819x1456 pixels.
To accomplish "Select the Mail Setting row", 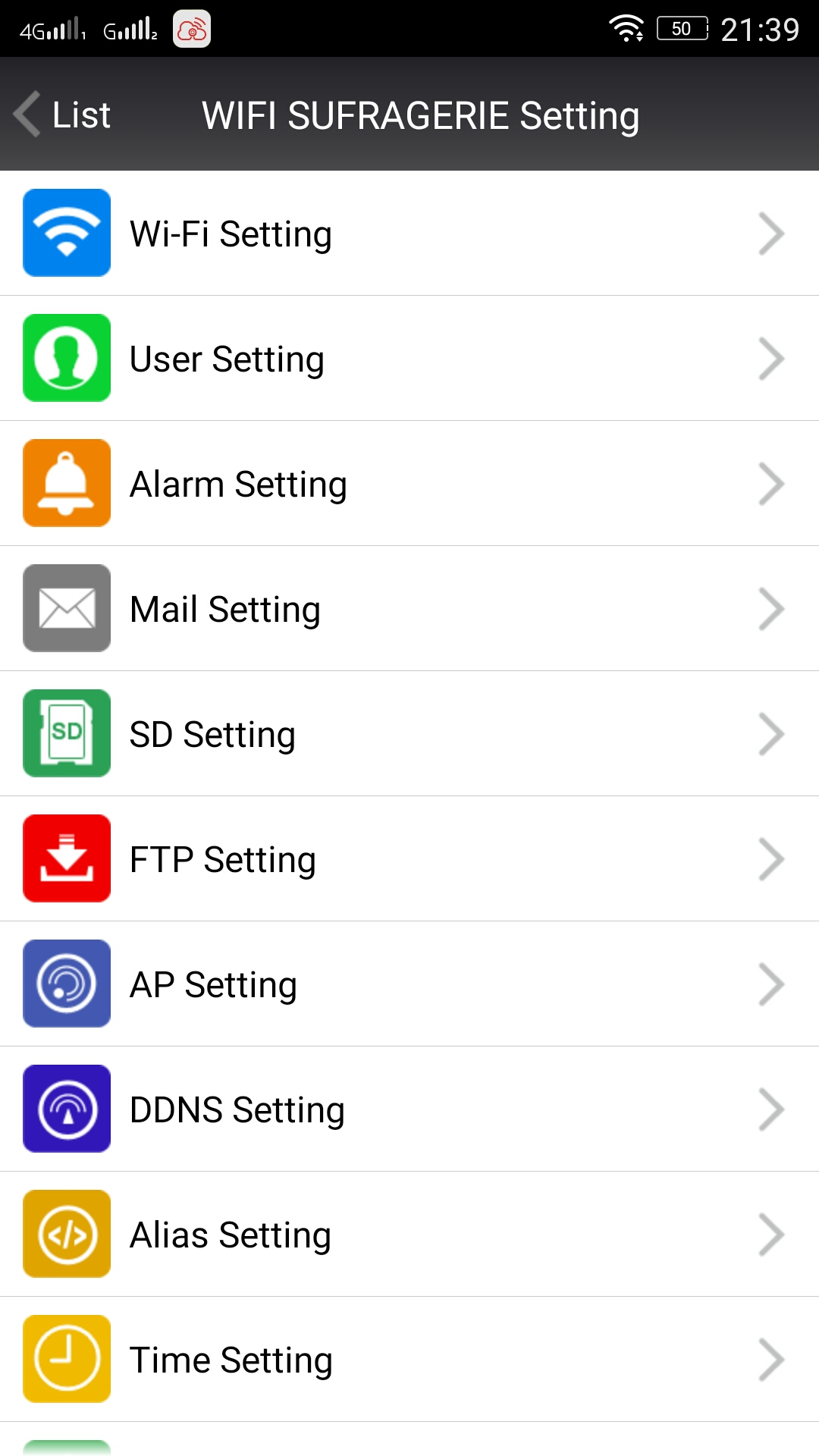I will (x=409, y=608).
